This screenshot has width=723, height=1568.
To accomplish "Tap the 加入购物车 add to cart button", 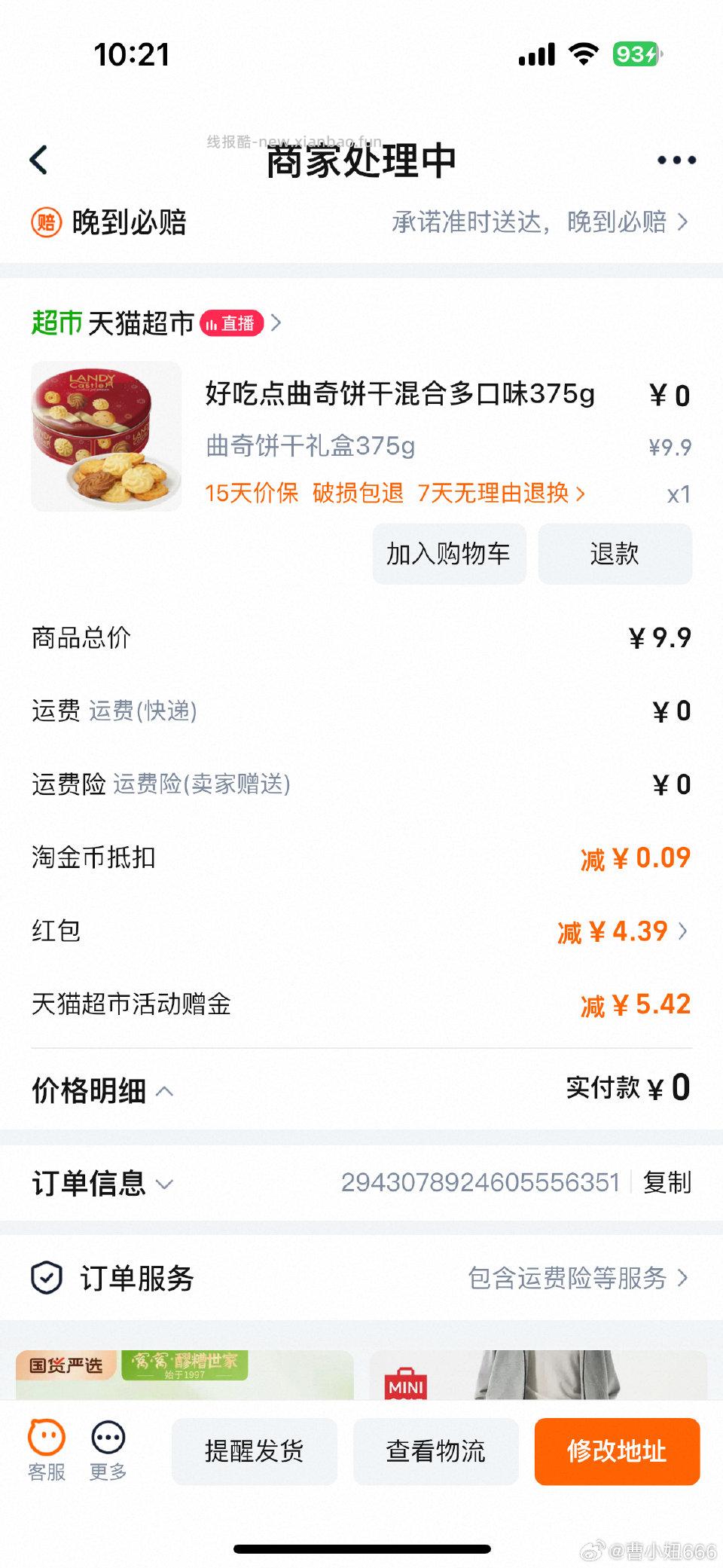I will point(449,554).
